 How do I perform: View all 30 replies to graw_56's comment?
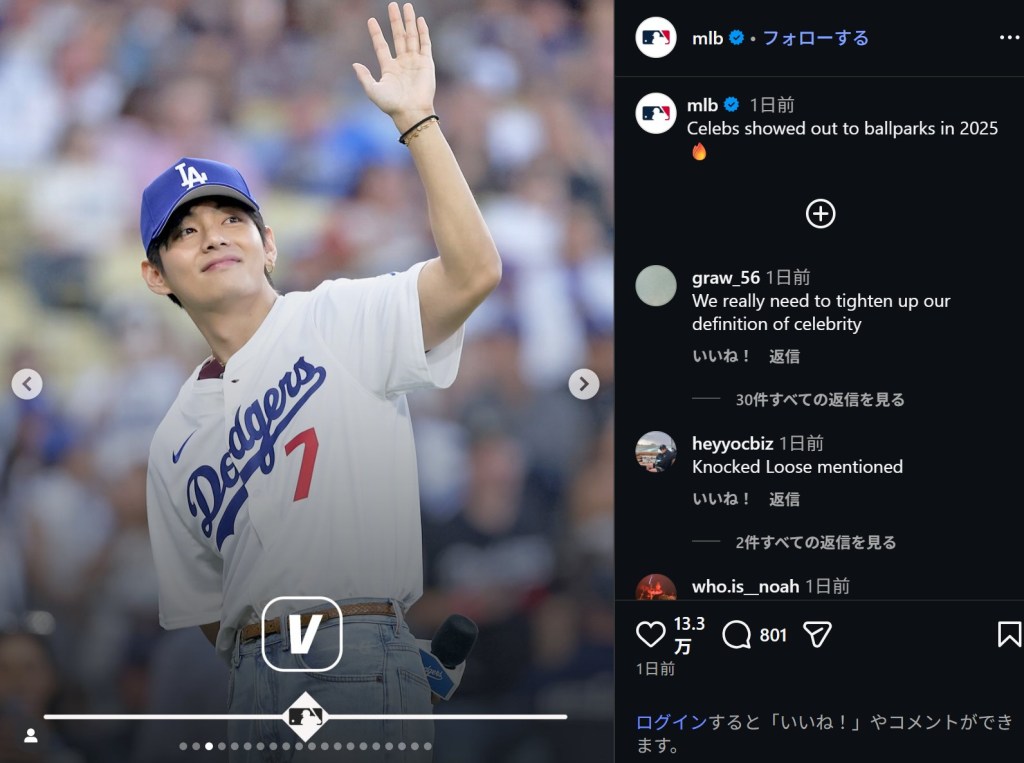819,399
